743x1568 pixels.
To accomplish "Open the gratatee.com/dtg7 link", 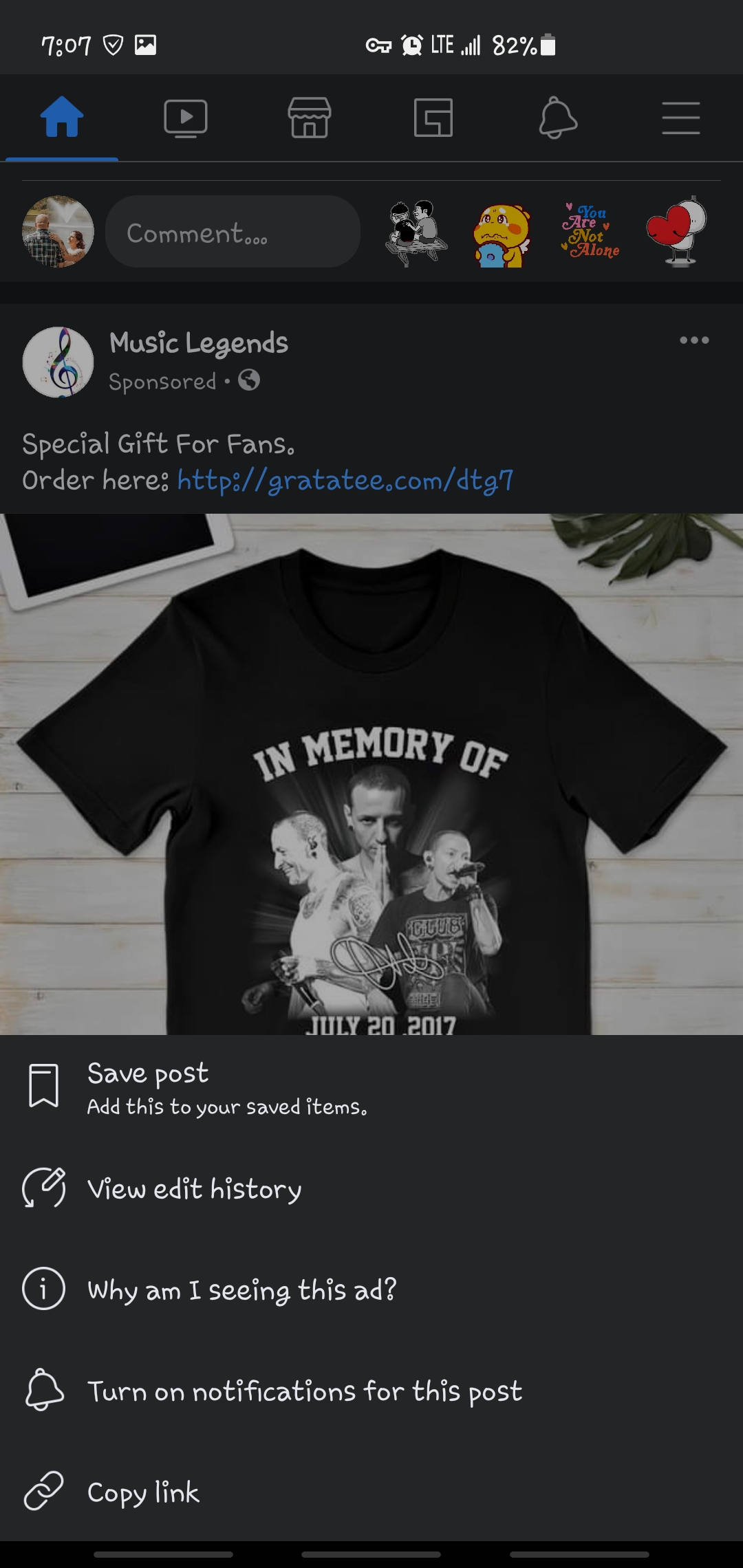I will 345,480.
